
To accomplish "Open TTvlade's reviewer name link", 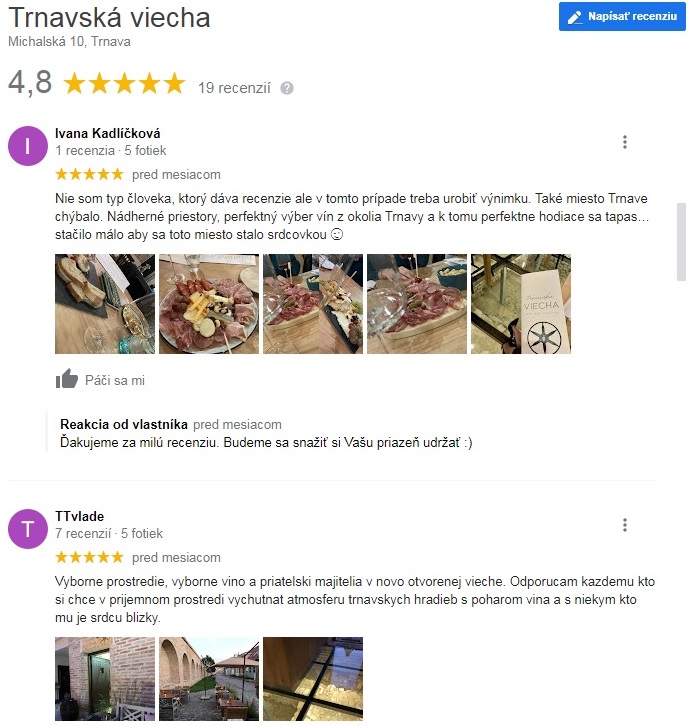I will (x=79, y=516).
